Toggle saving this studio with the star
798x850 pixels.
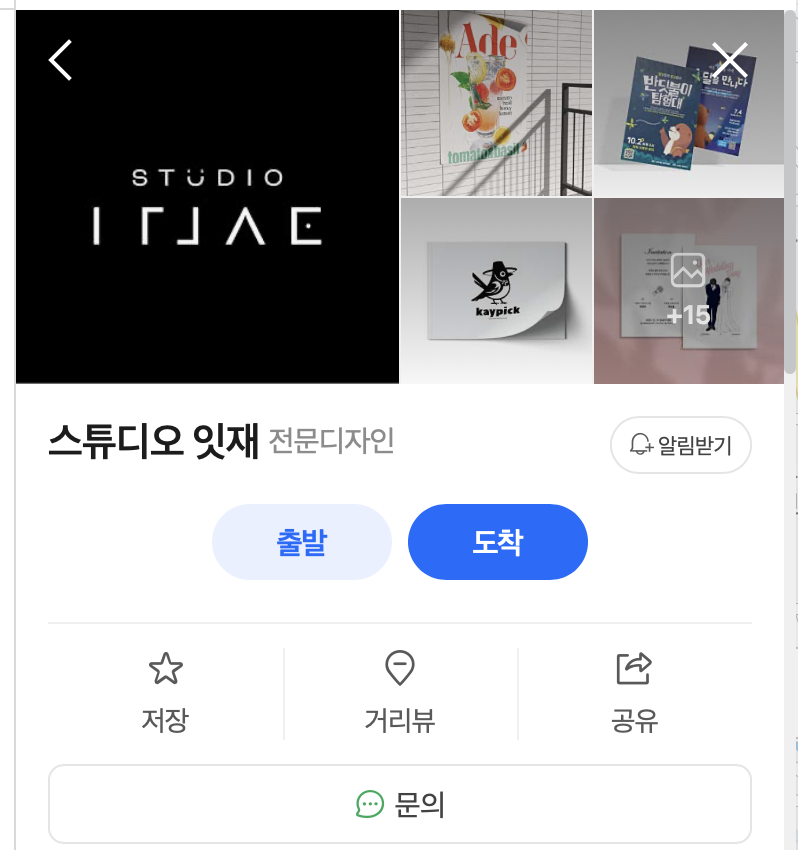point(165,669)
